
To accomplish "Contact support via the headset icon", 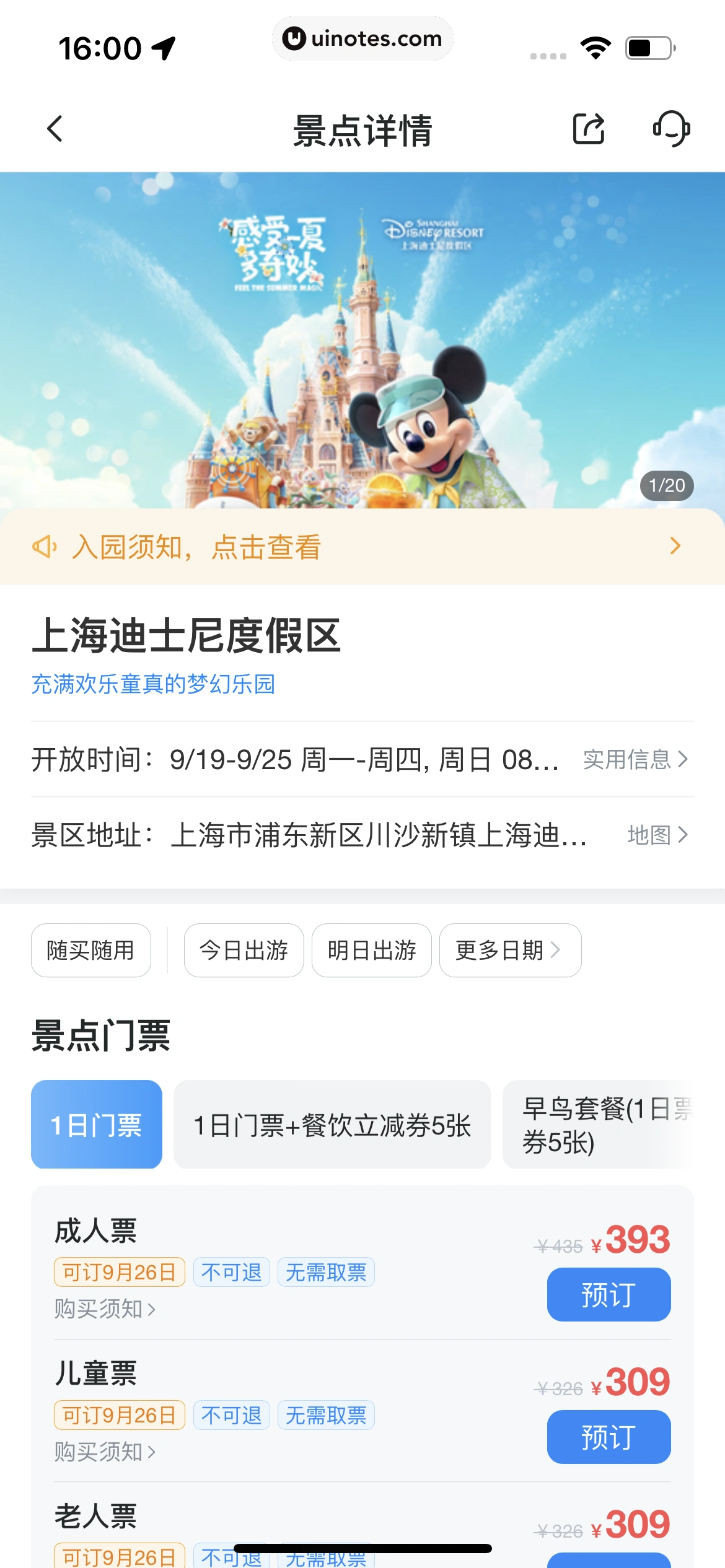I will point(672,129).
